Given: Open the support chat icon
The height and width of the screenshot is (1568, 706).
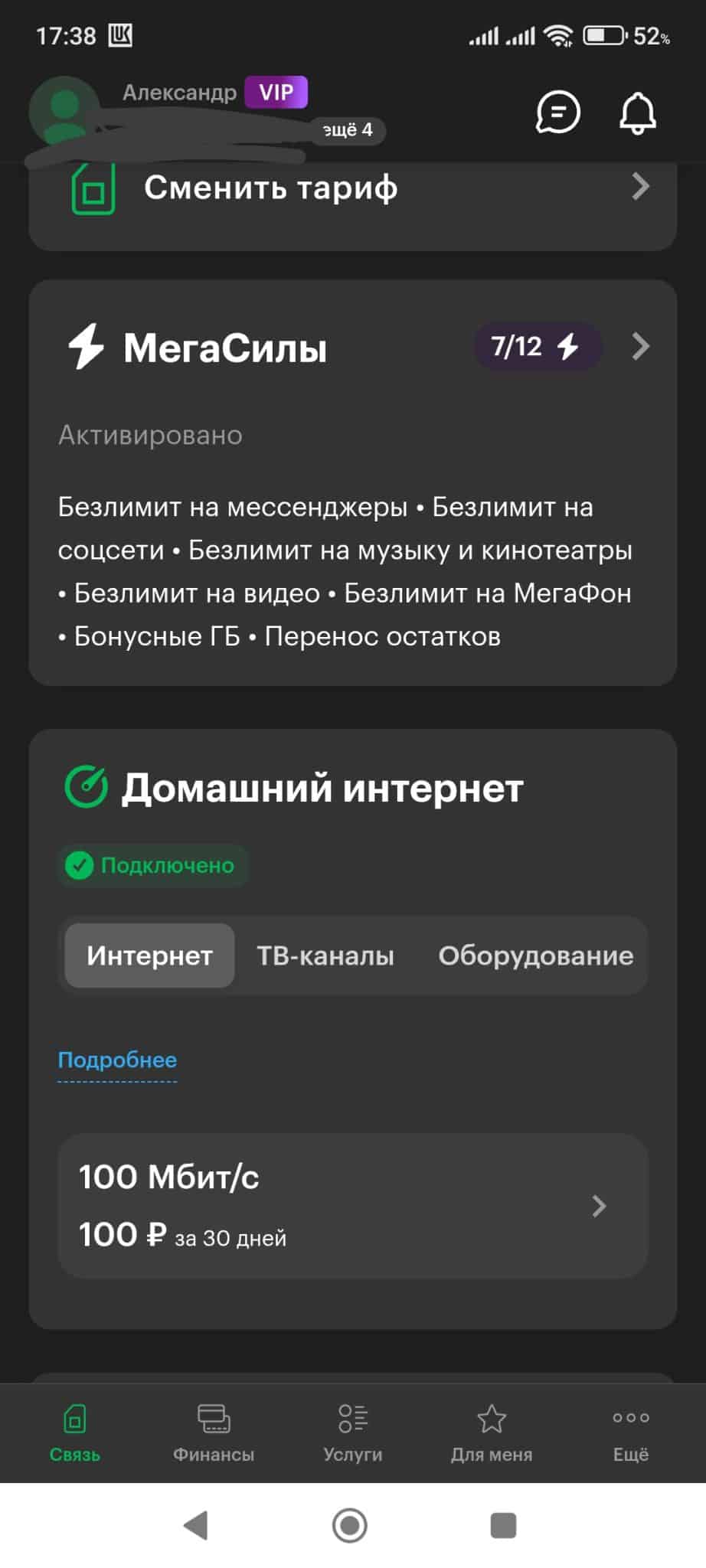Looking at the screenshot, I should 557,113.
